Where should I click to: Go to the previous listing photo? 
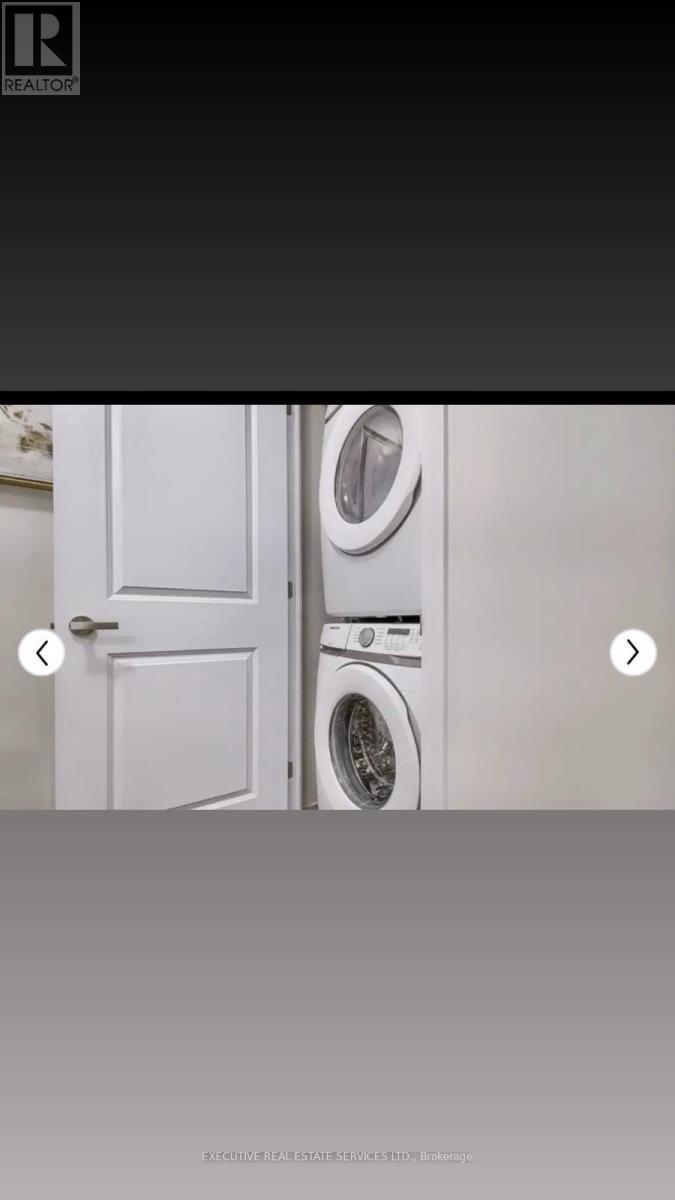[41, 653]
